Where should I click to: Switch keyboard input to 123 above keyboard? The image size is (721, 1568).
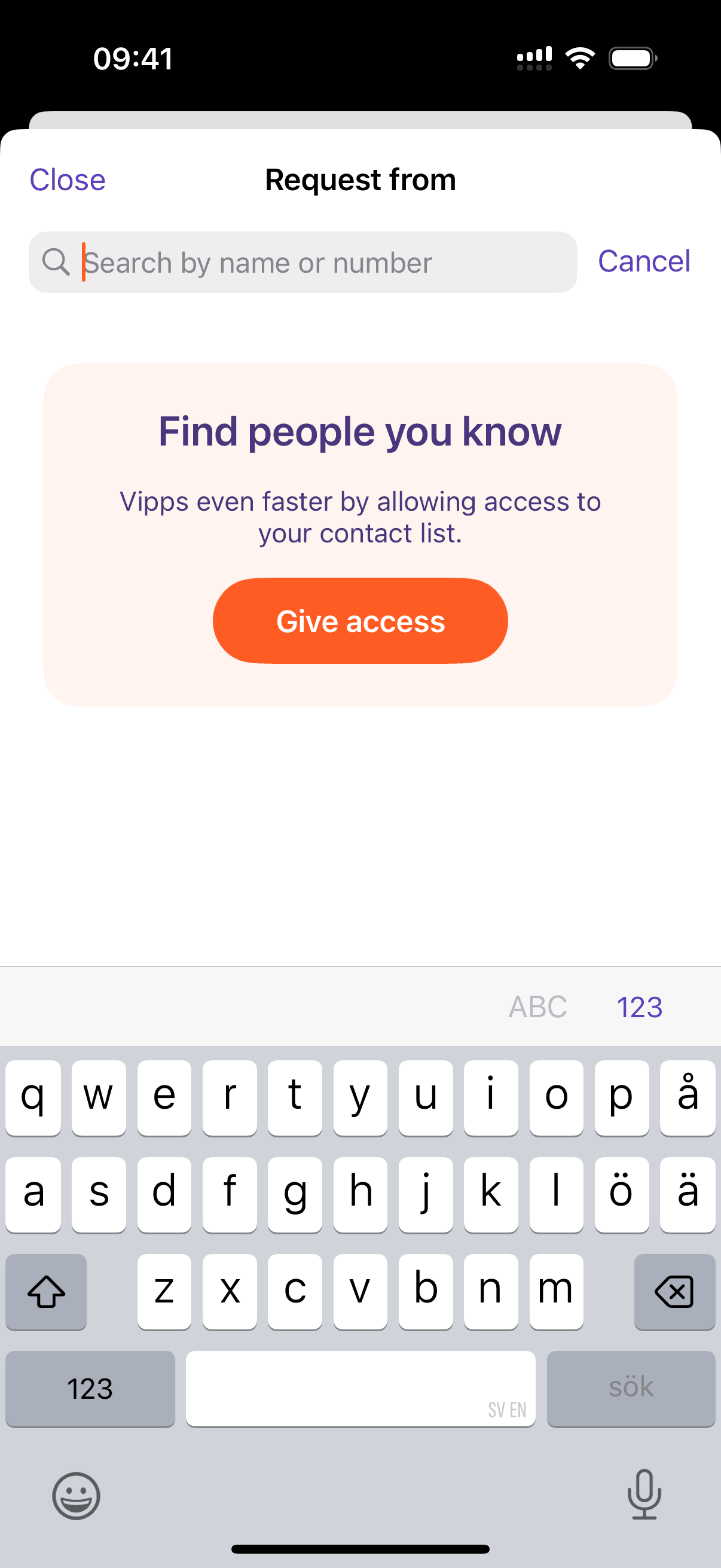coord(640,1007)
